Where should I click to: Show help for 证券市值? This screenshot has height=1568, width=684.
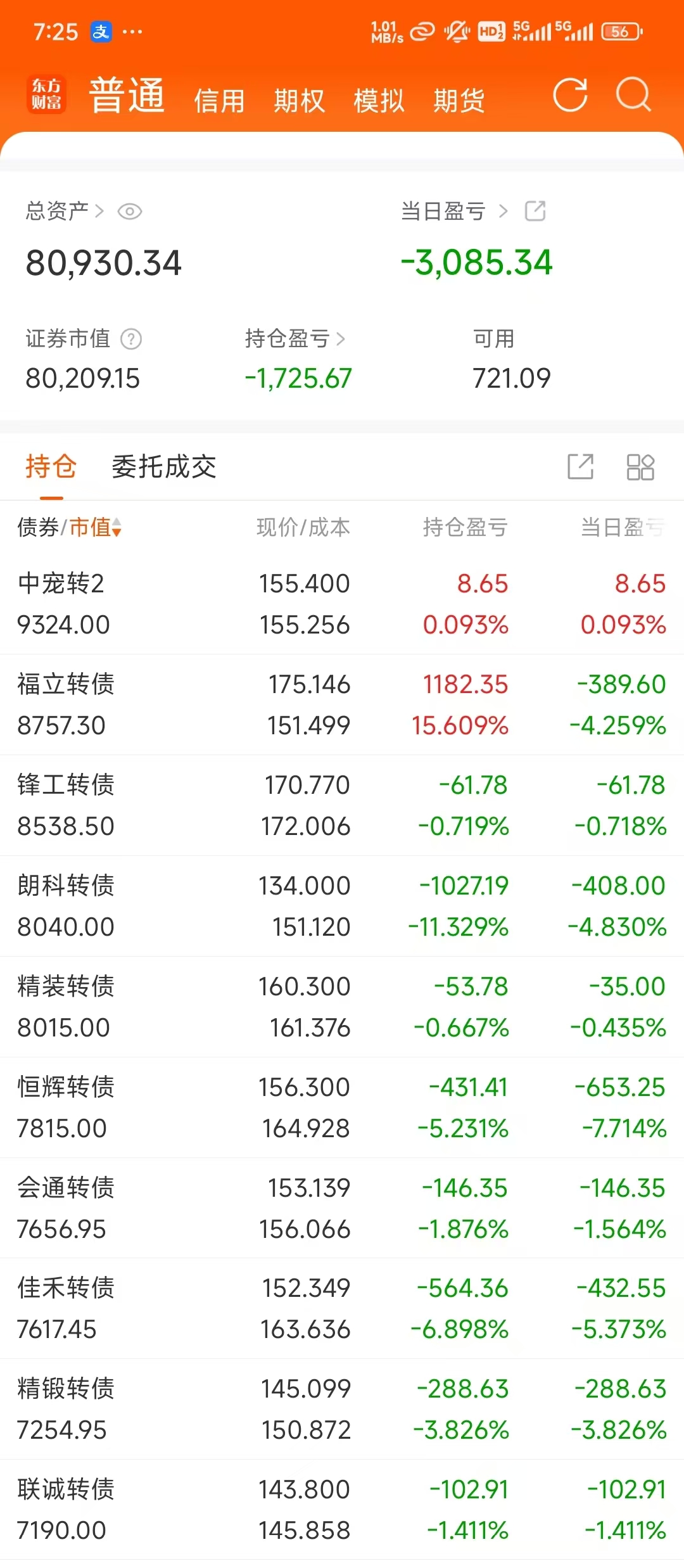point(131,340)
